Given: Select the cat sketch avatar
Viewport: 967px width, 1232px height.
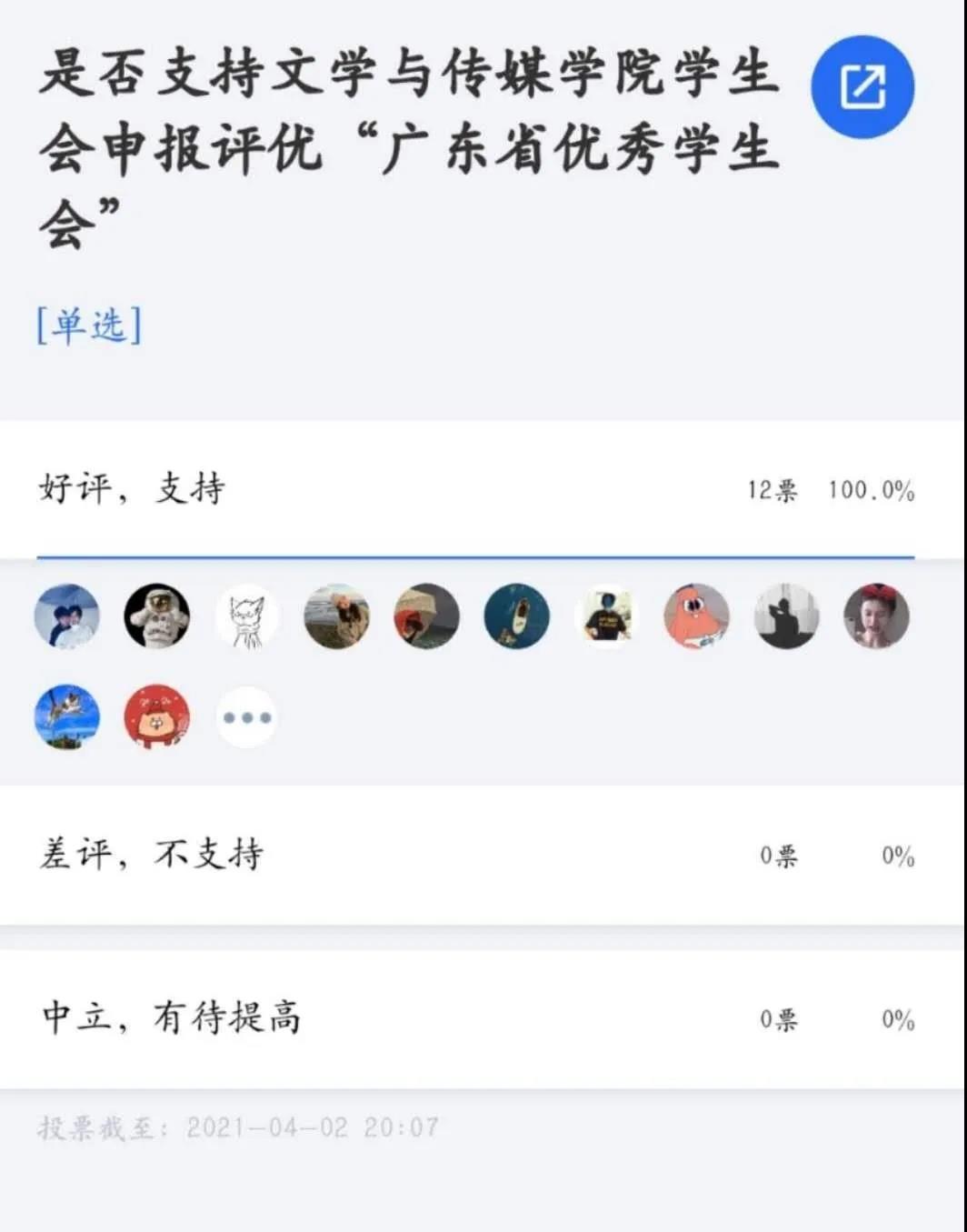Looking at the screenshot, I should [x=247, y=616].
